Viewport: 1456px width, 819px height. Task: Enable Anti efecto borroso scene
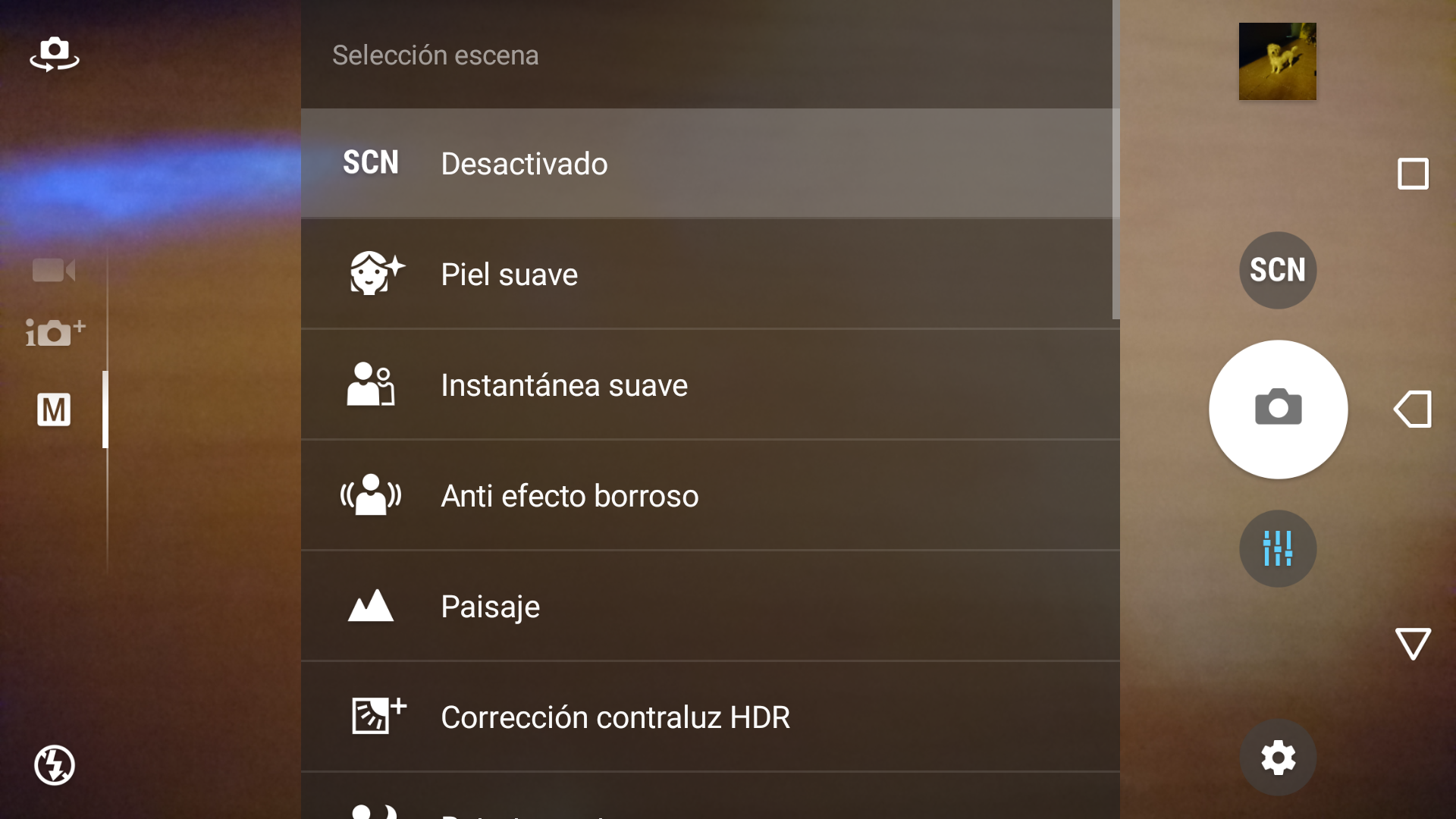[x=709, y=496]
